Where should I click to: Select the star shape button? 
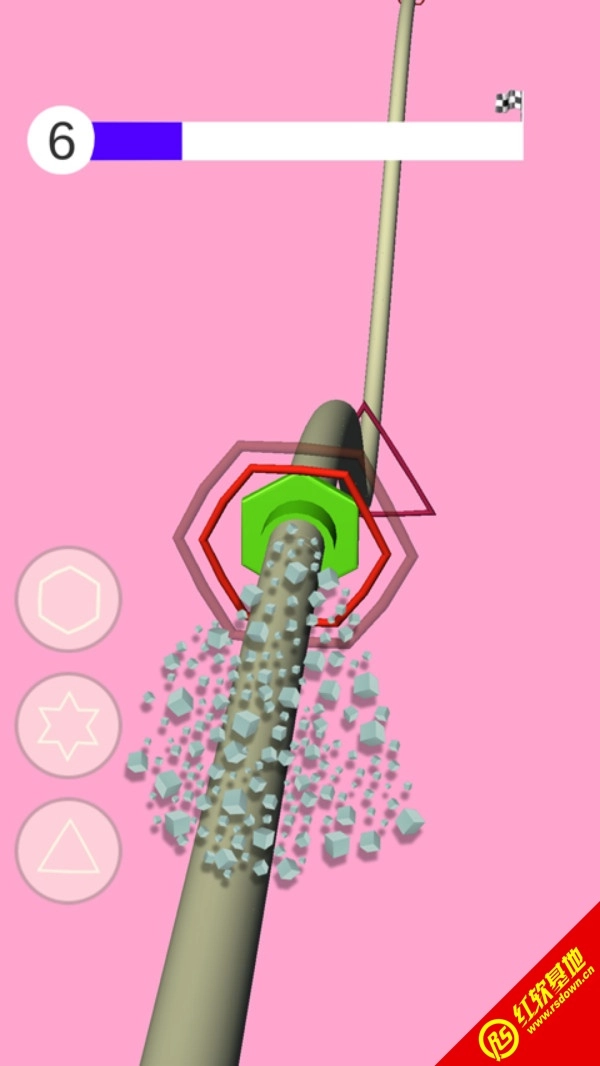tap(68, 725)
